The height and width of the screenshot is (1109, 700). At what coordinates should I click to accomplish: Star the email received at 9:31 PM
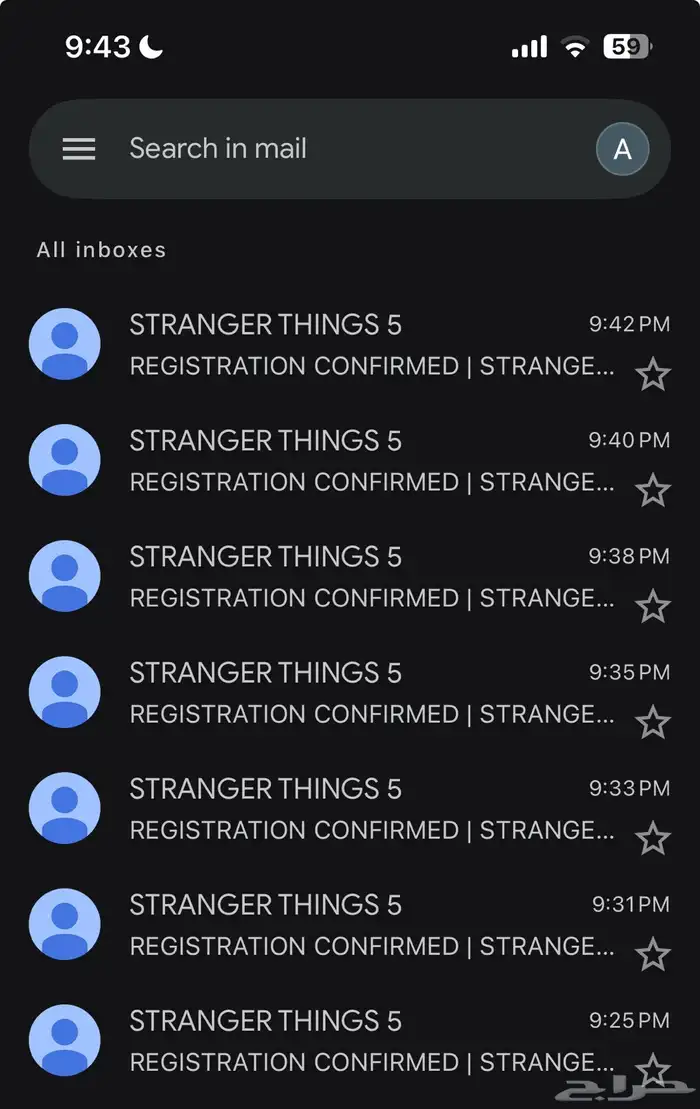pyautogui.click(x=653, y=955)
